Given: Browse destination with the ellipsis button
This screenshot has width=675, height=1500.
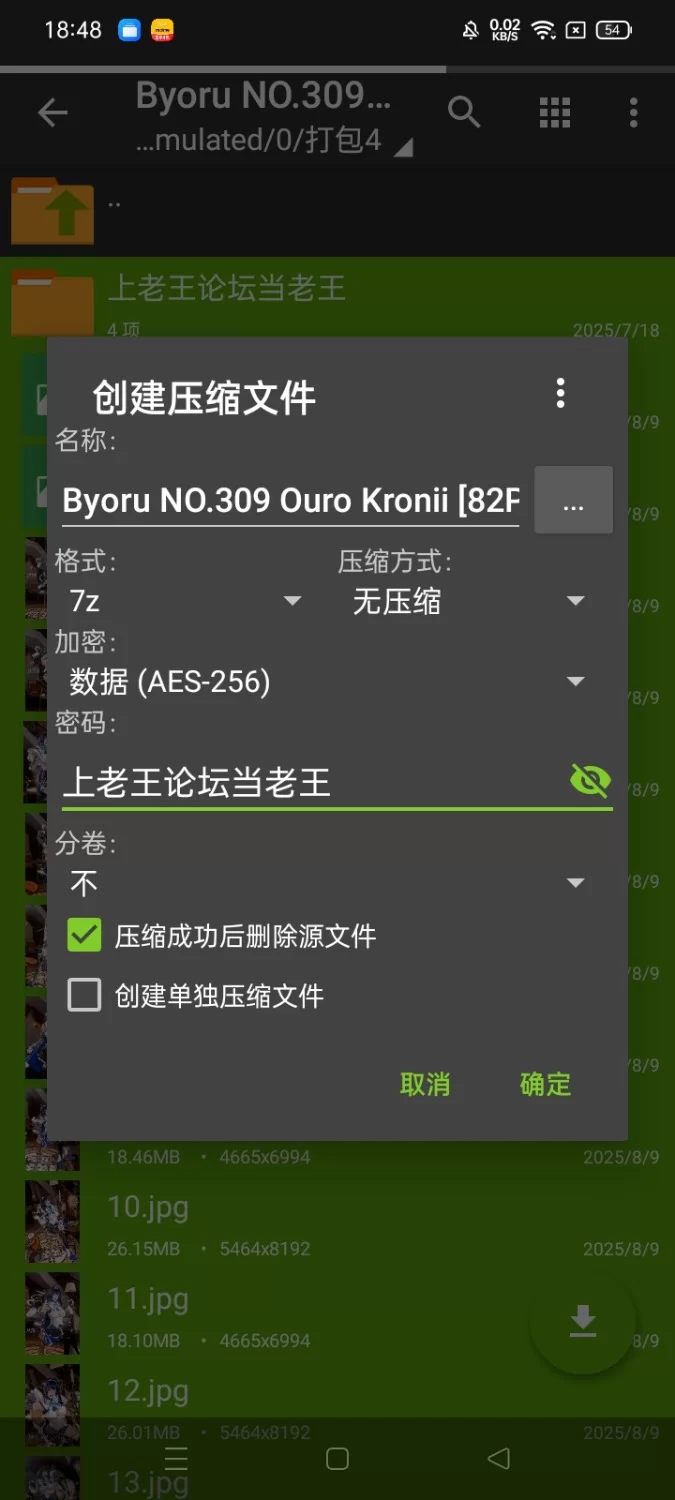Looking at the screenshot, I should pyautogui.click(x=573, y=500).
